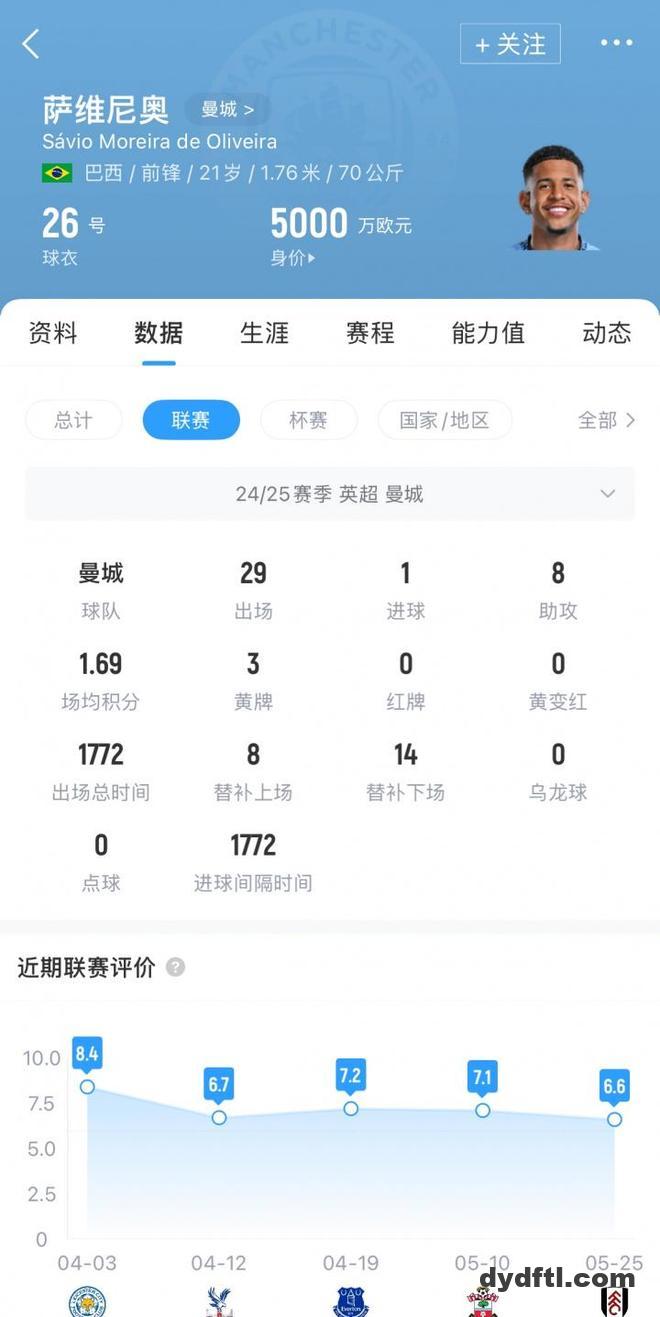The image size is (660, 1317).
Task: Go back using the top-left arrow
Action: (x=31, y=44)
